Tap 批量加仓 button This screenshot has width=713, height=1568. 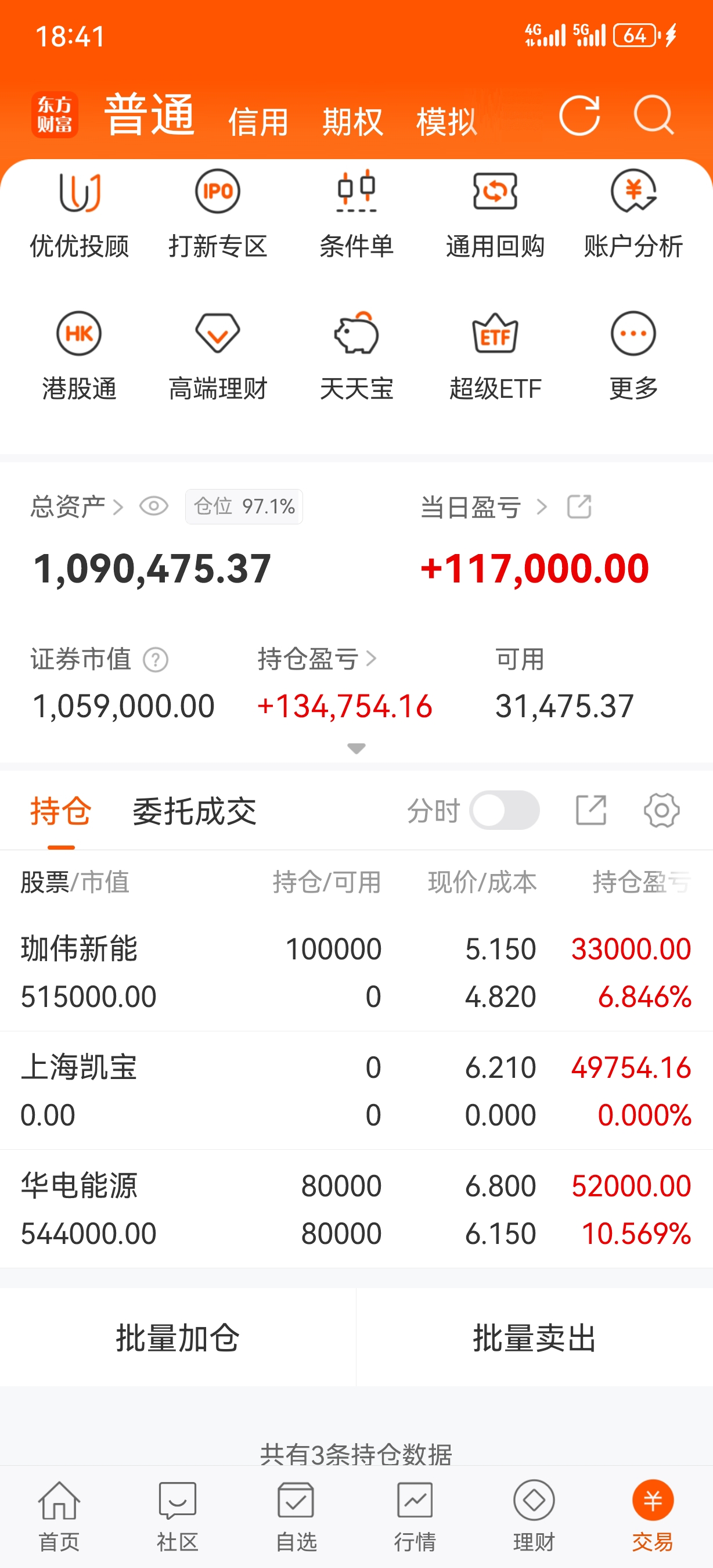[x=178, y=1337]
